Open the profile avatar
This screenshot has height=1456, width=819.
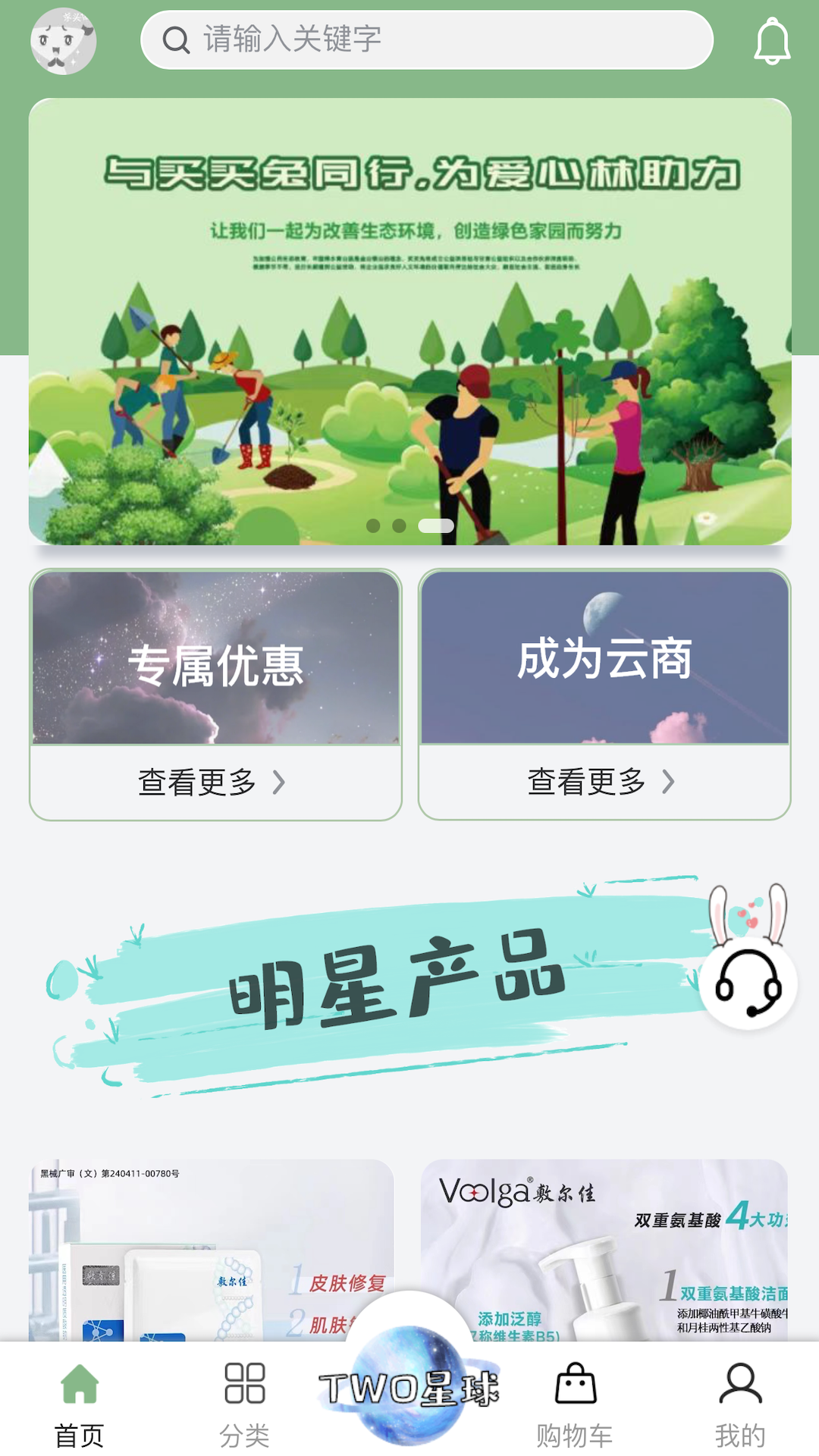pos(64,41)
